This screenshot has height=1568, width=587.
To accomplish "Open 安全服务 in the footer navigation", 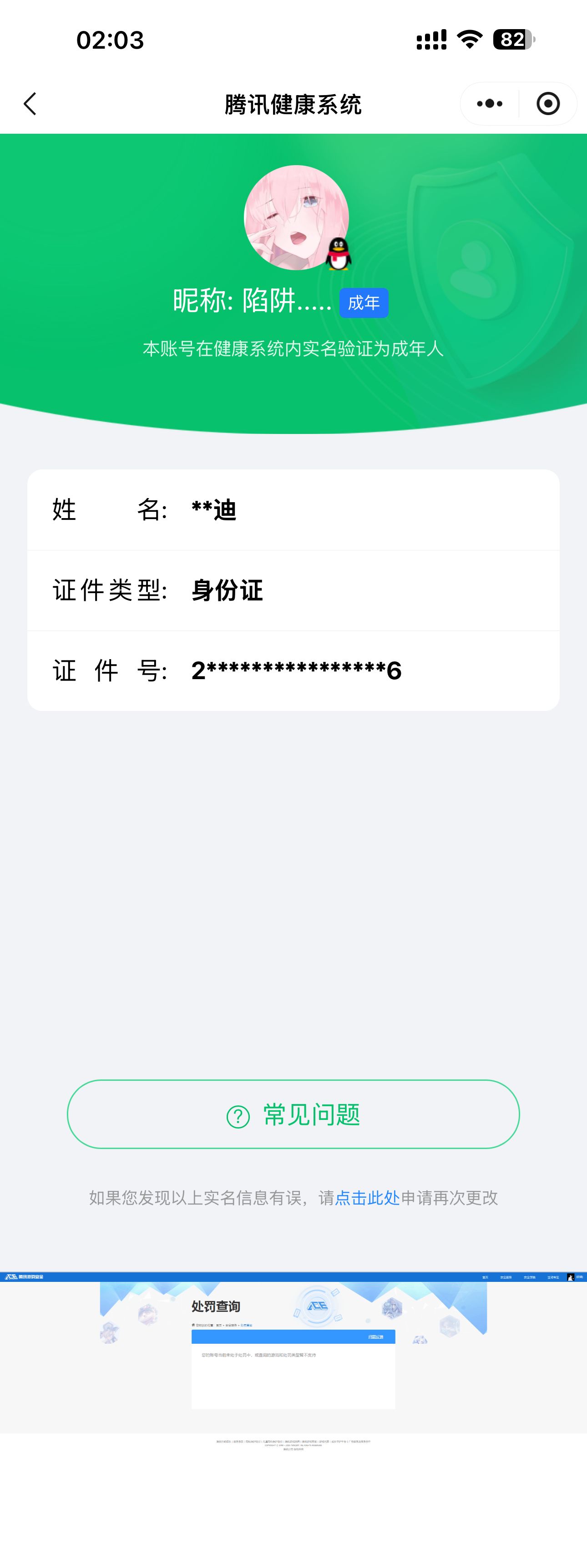I will pos(506,1277).
